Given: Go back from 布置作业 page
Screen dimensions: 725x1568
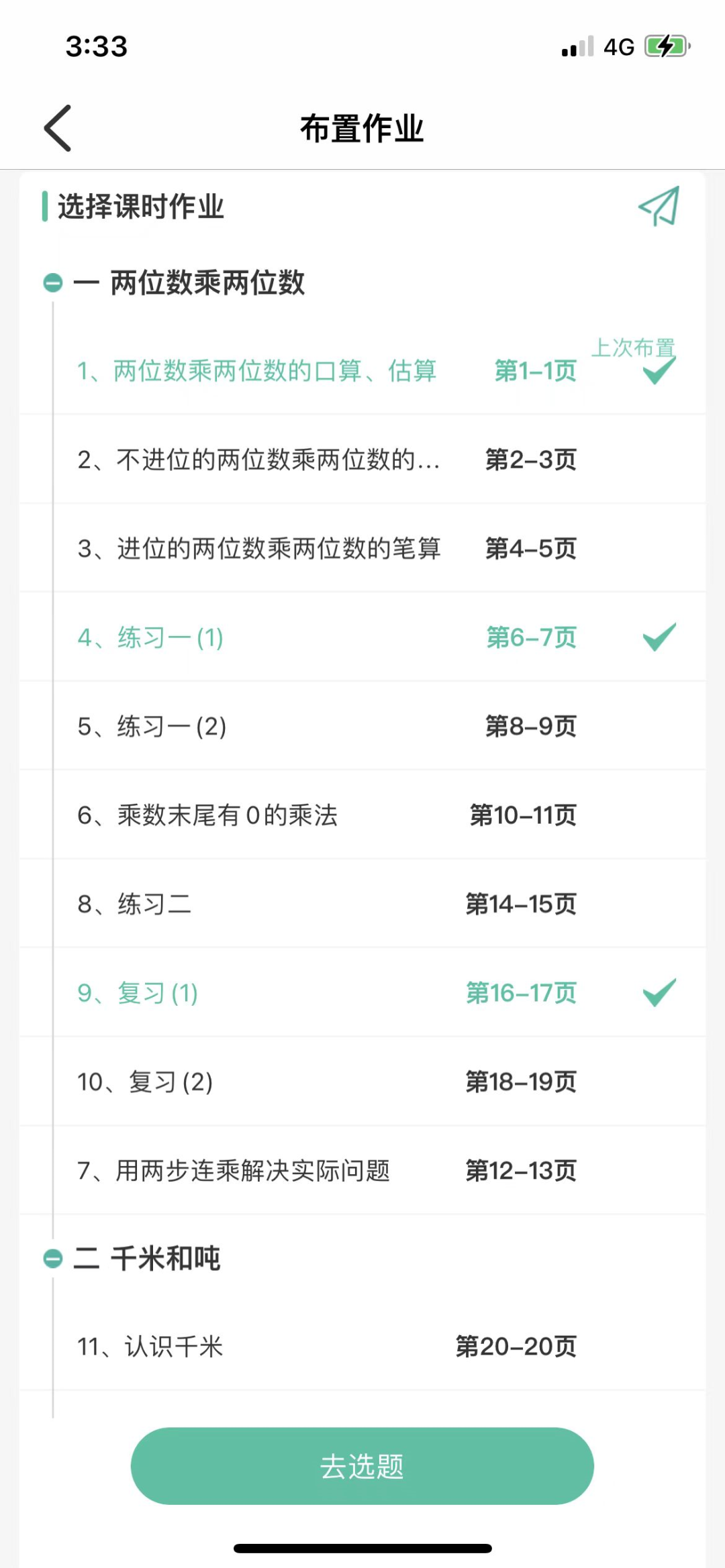Looking at the screenshot, I should pos(58,128).
